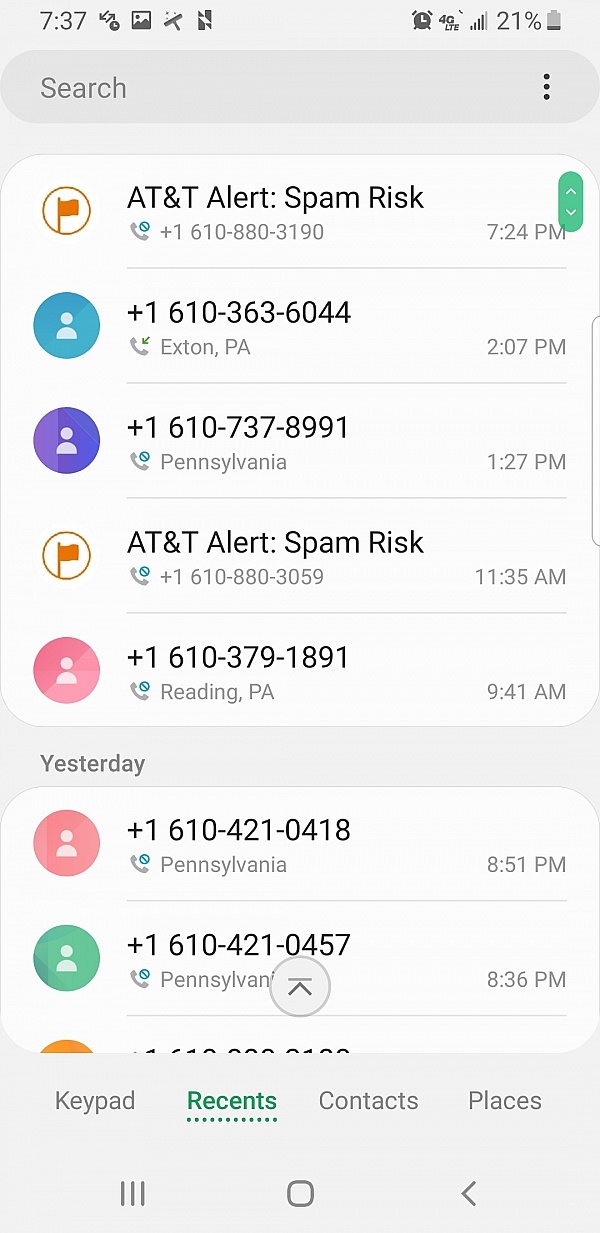Select the call from 610-737-8991

click(x=300, y=441)
